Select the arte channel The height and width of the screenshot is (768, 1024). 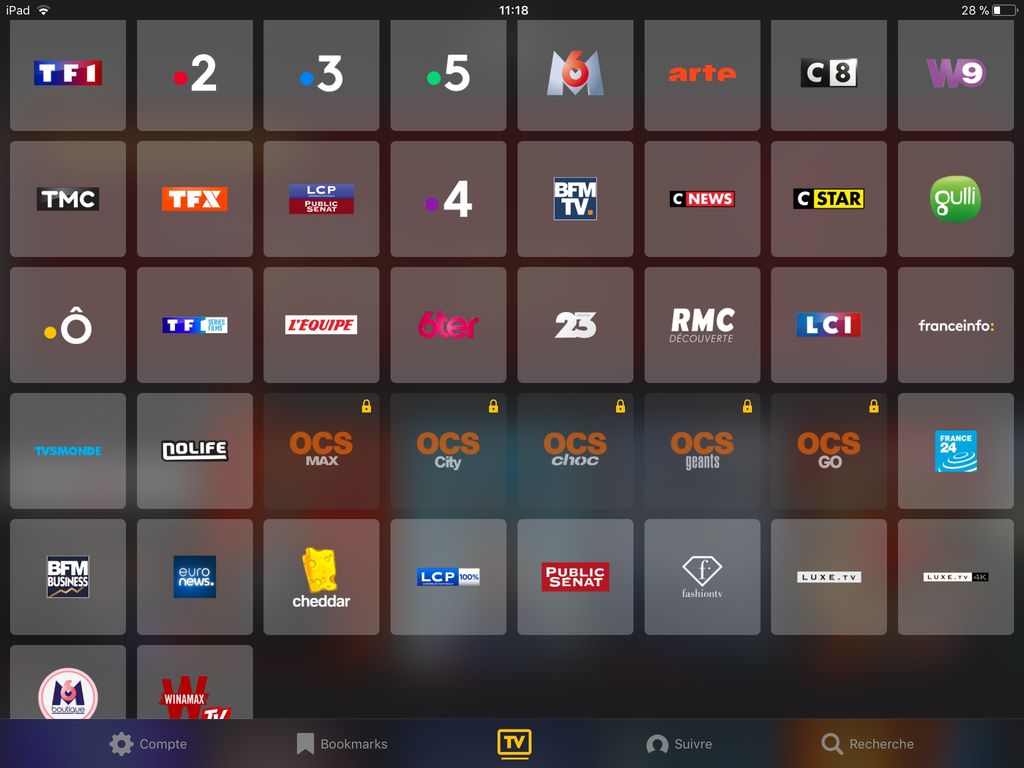(702, 74)
